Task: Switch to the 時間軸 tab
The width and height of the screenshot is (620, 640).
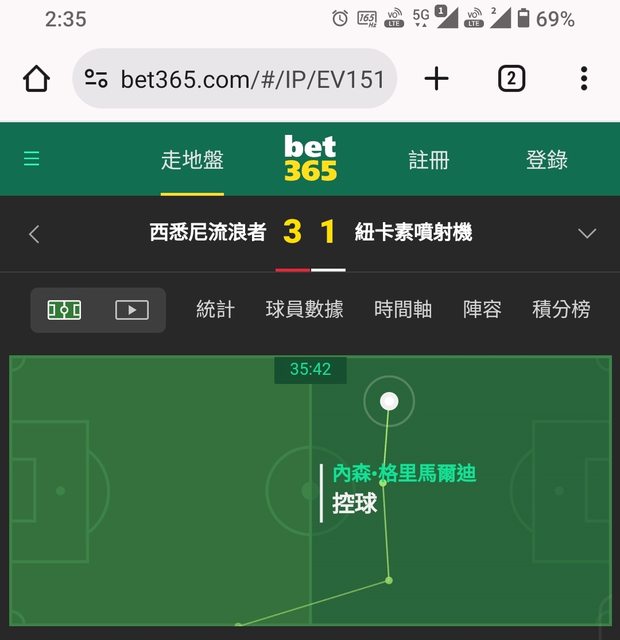Action: 403,310
